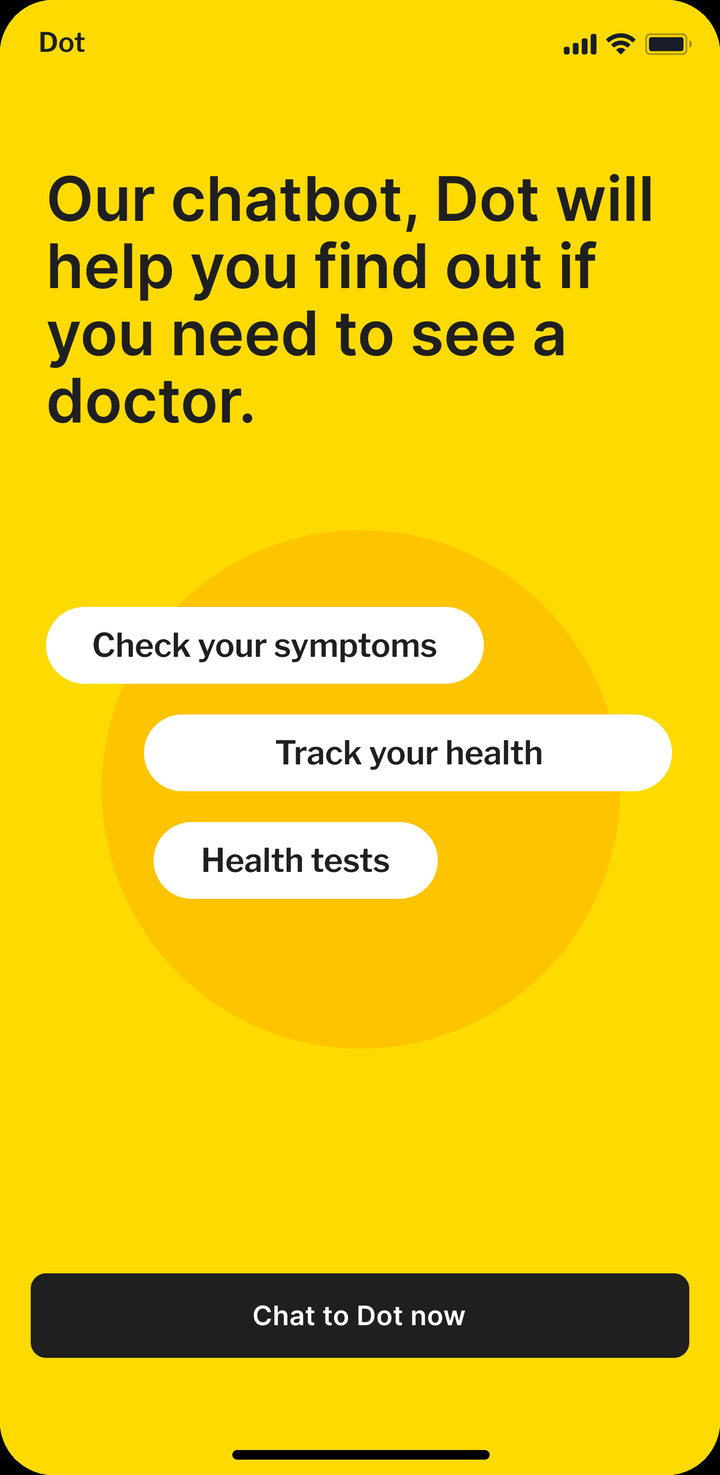Choose the Track your health chip
720x1475 pixels.
tap(408, 753)
